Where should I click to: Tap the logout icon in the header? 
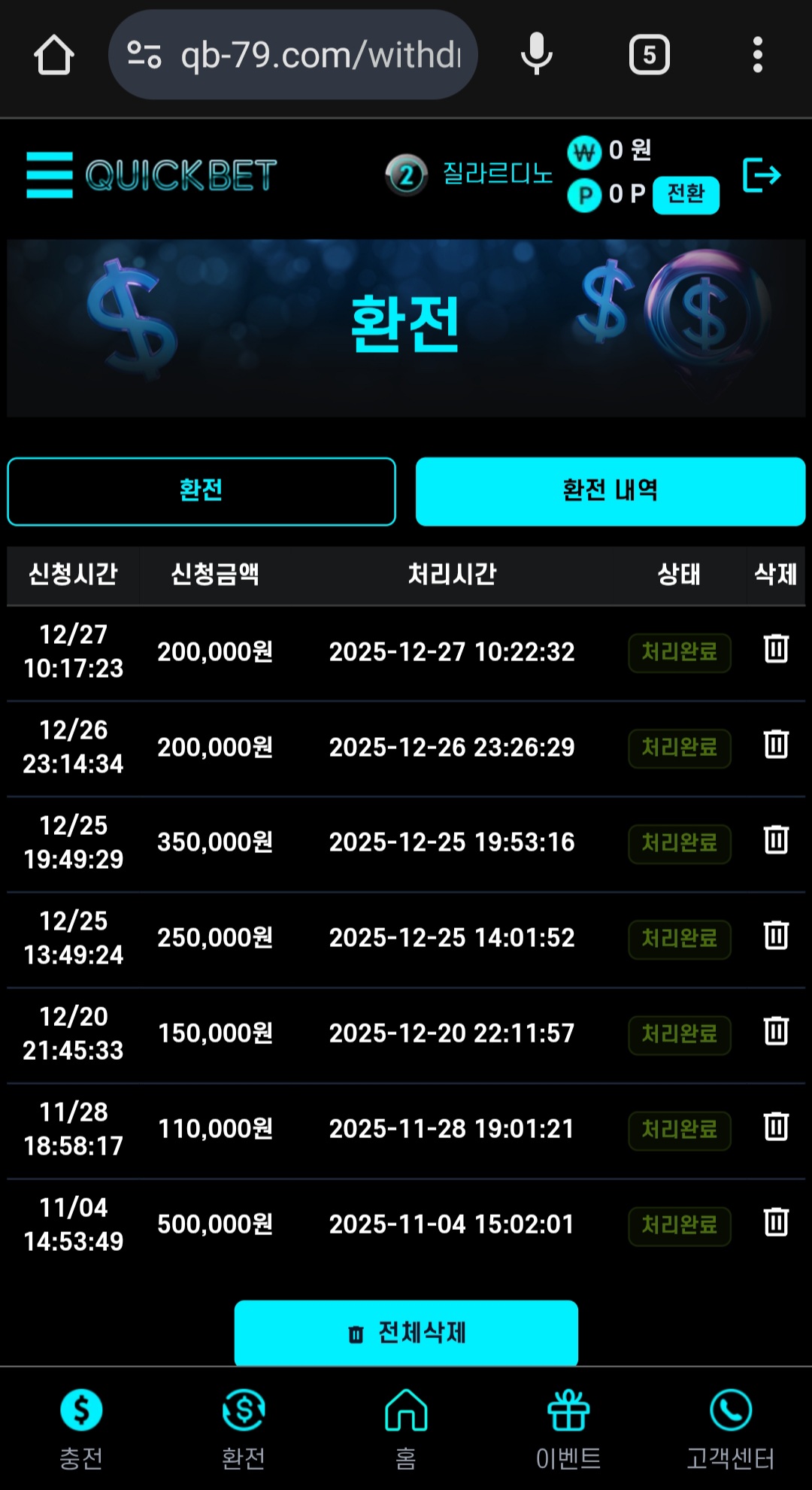tap(761, 175)
